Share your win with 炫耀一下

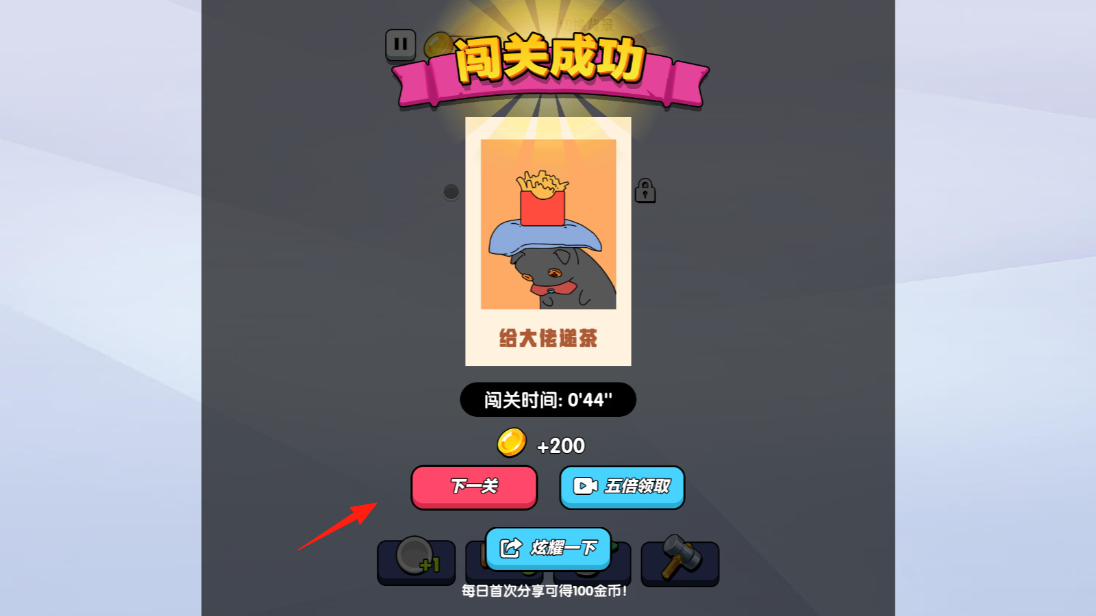click(548, 548)
